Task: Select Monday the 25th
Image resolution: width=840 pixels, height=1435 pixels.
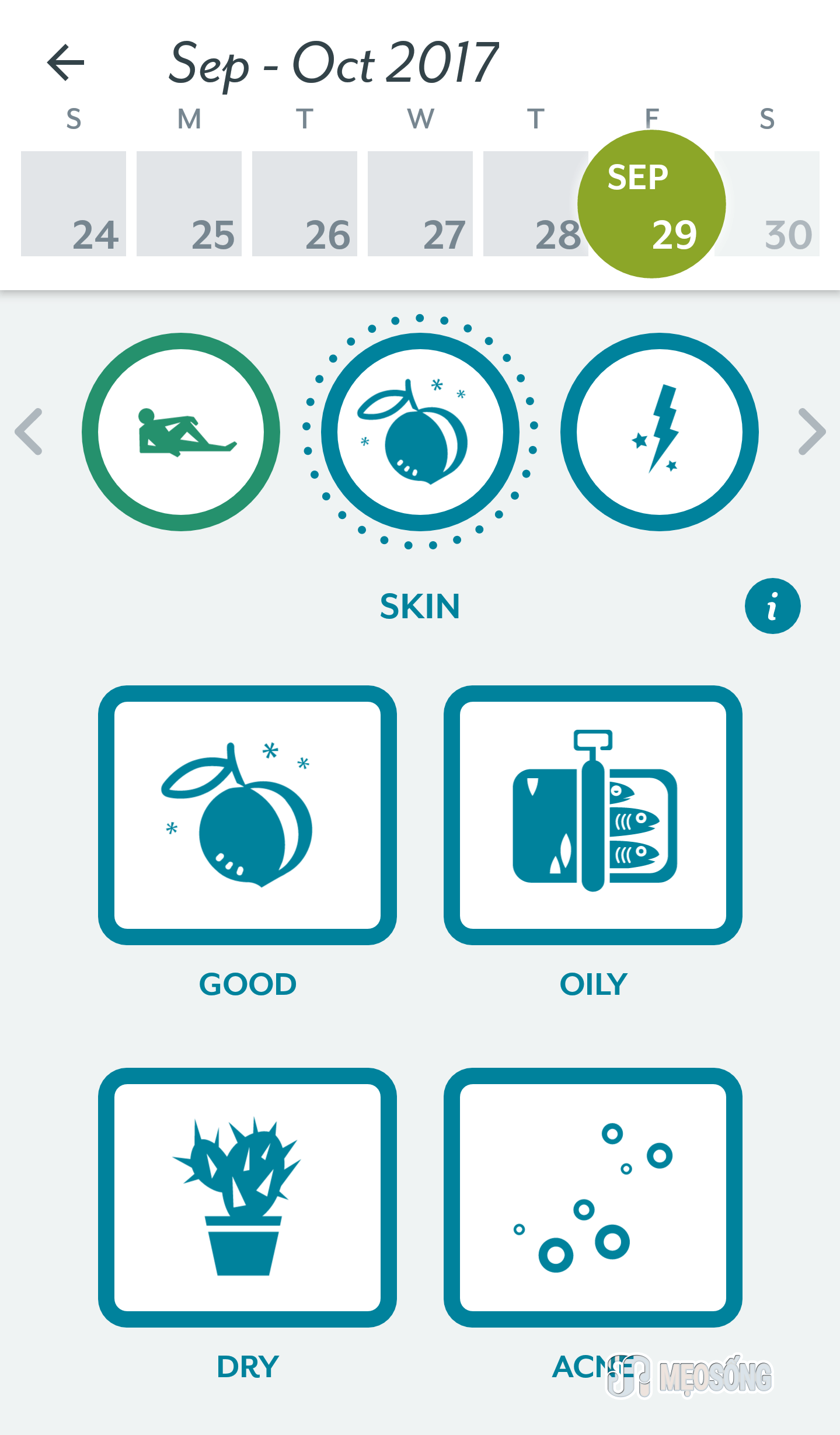Action: pyautogui.click(x=189, y=204)
